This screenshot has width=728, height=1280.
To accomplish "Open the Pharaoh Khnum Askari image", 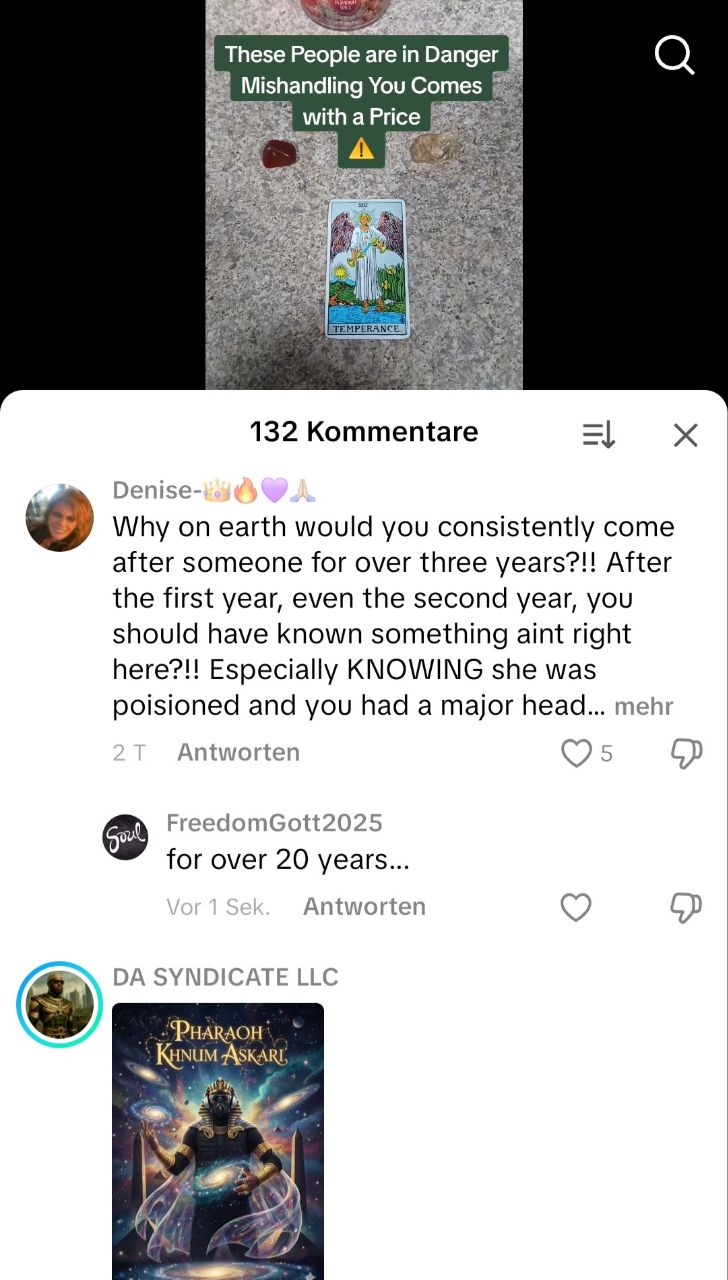I will [218, 1140].
